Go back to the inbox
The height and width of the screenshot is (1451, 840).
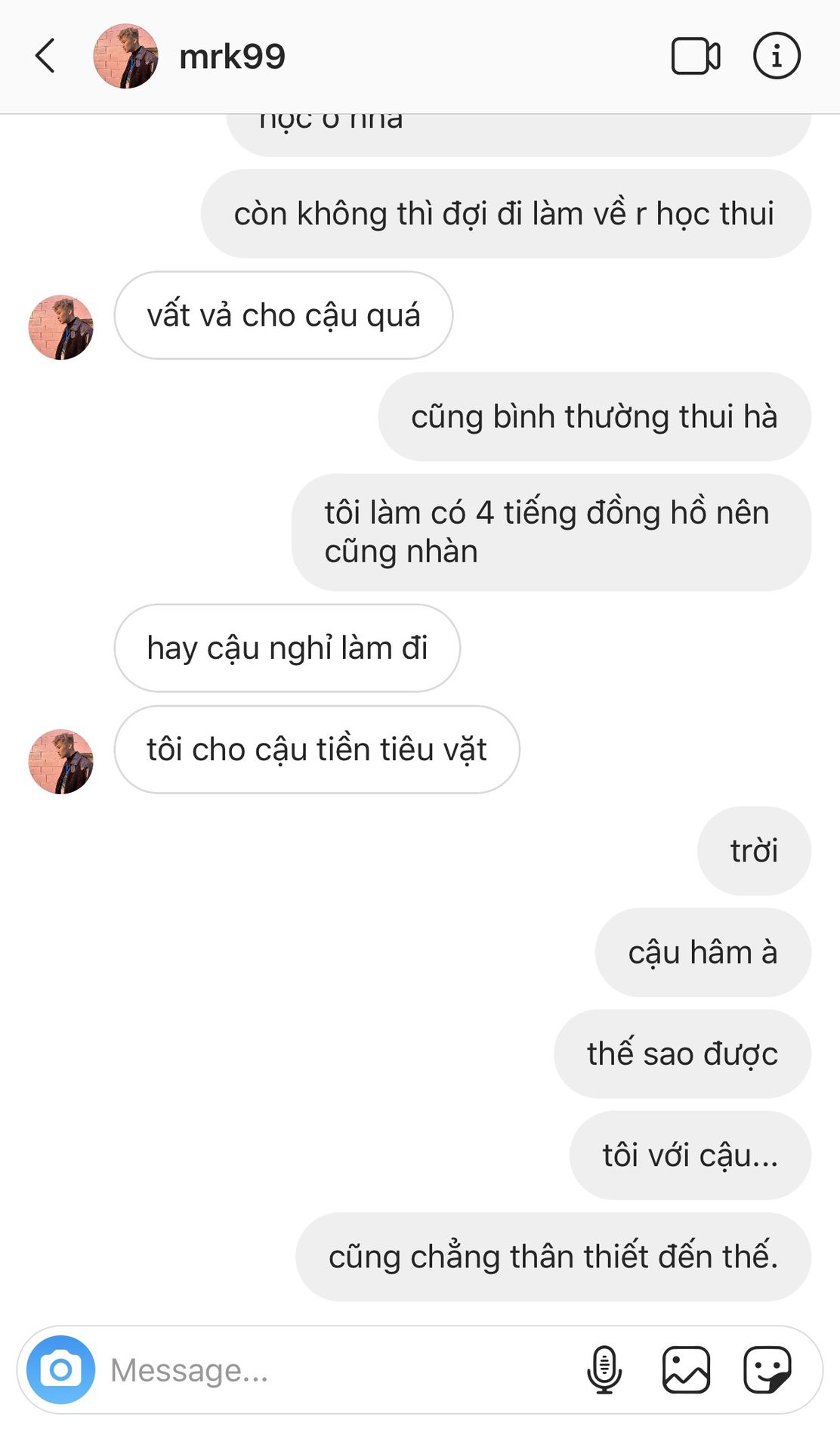(x=45, y=56)
